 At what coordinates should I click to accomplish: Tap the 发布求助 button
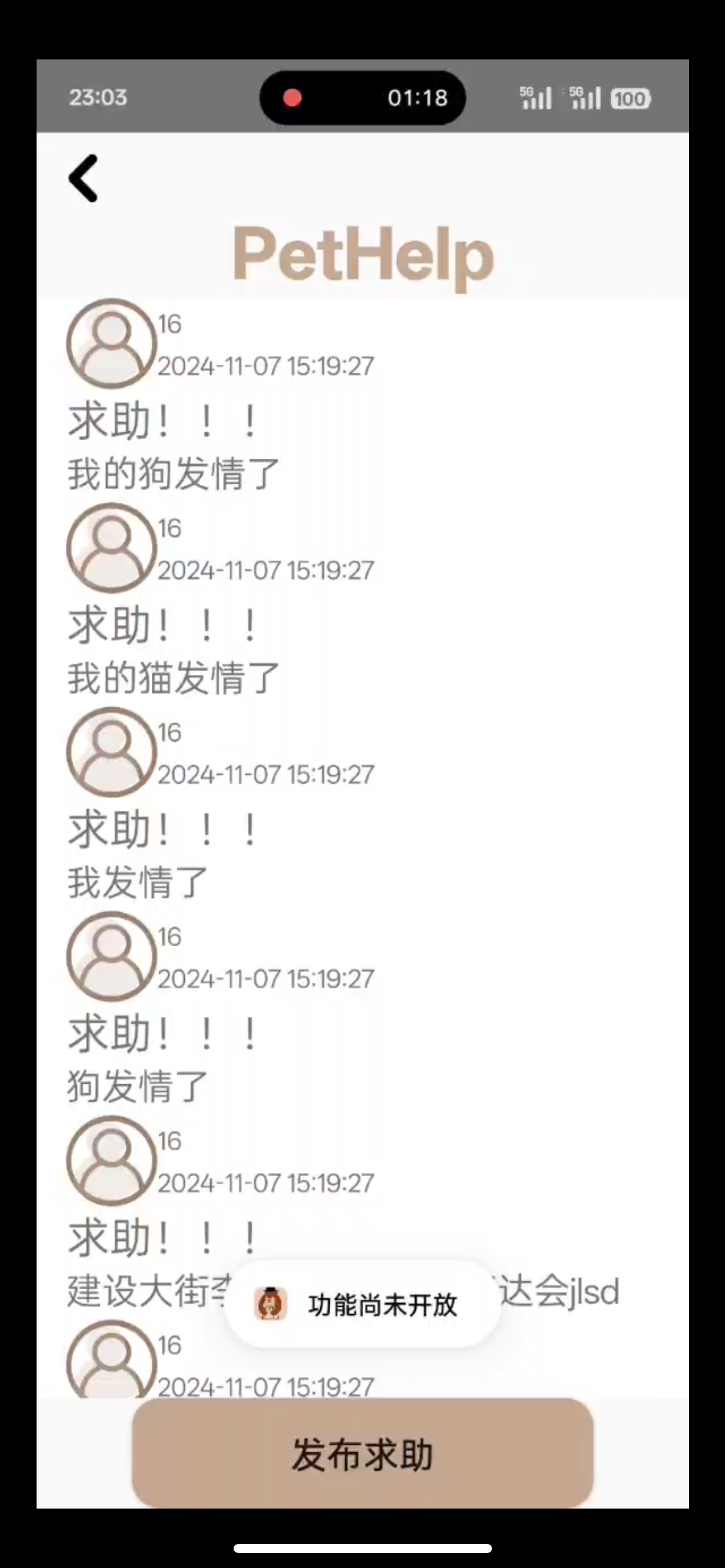click(x=362, y=1454)
